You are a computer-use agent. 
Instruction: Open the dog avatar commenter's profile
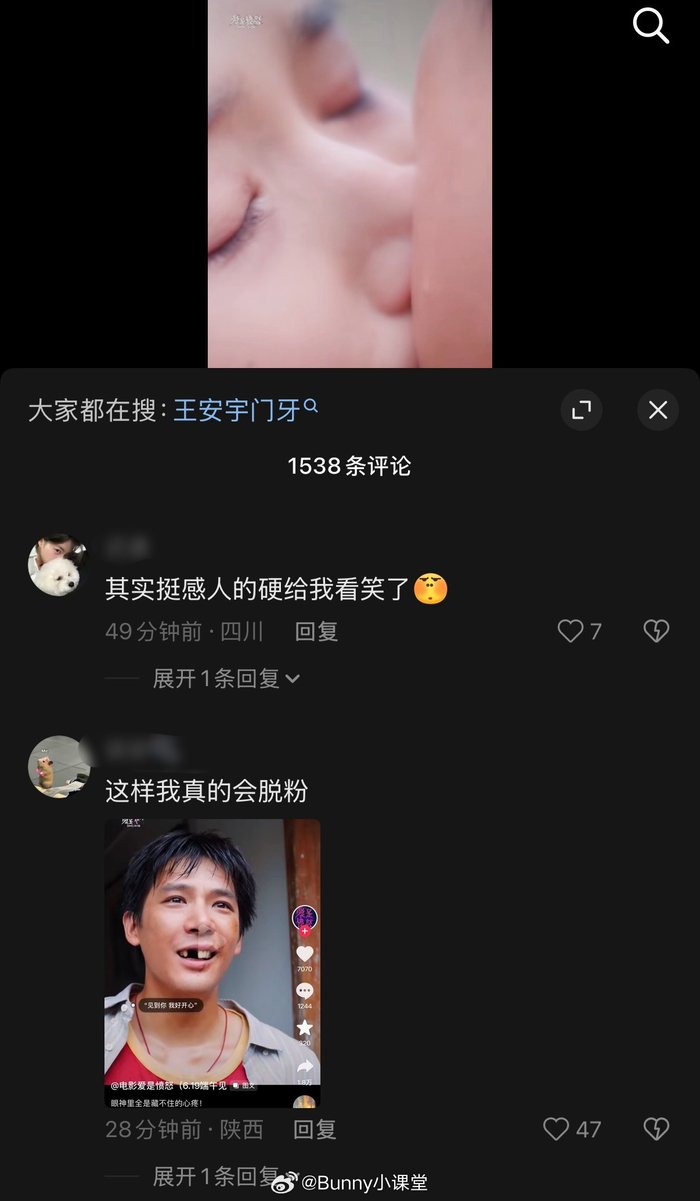click(58, 564)
